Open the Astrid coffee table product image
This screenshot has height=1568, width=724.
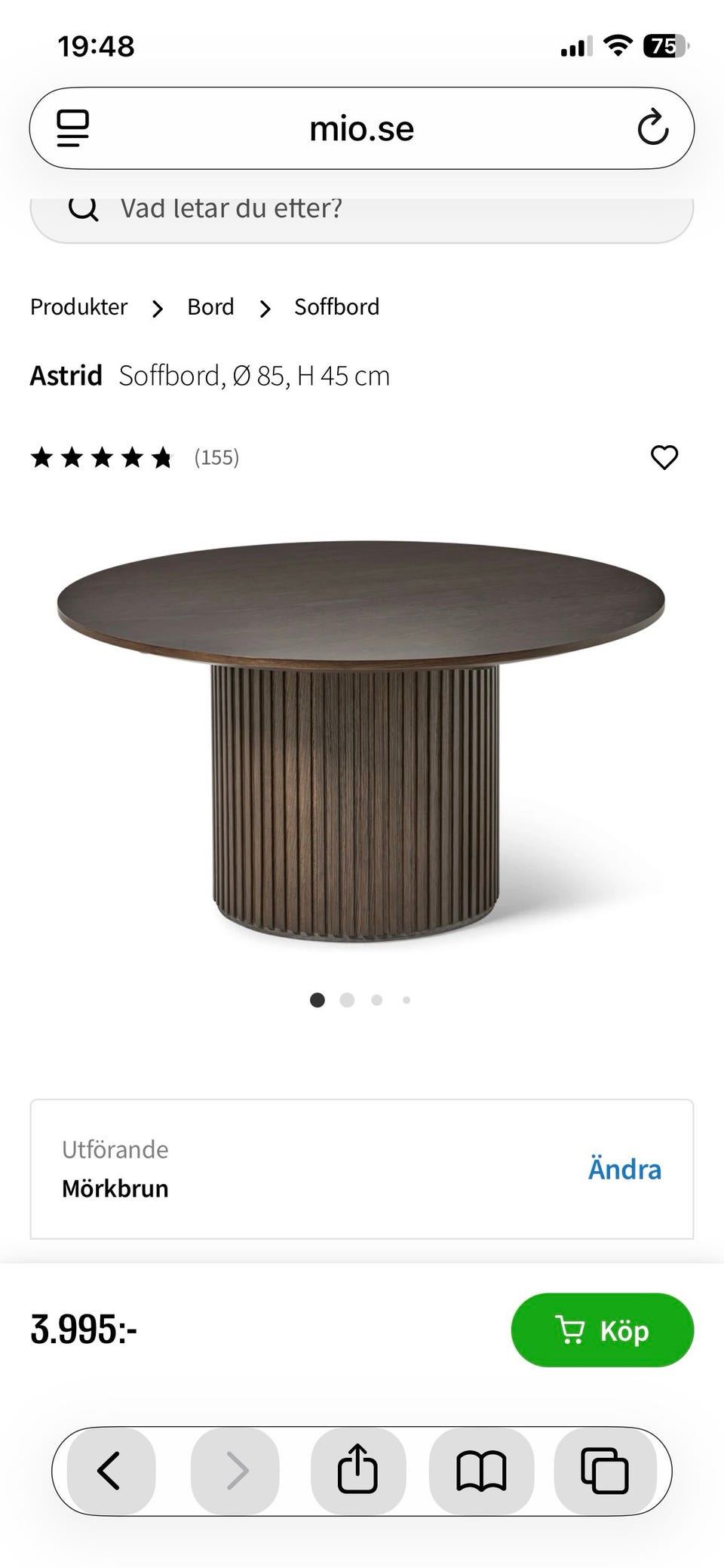[x=361, y=739]
